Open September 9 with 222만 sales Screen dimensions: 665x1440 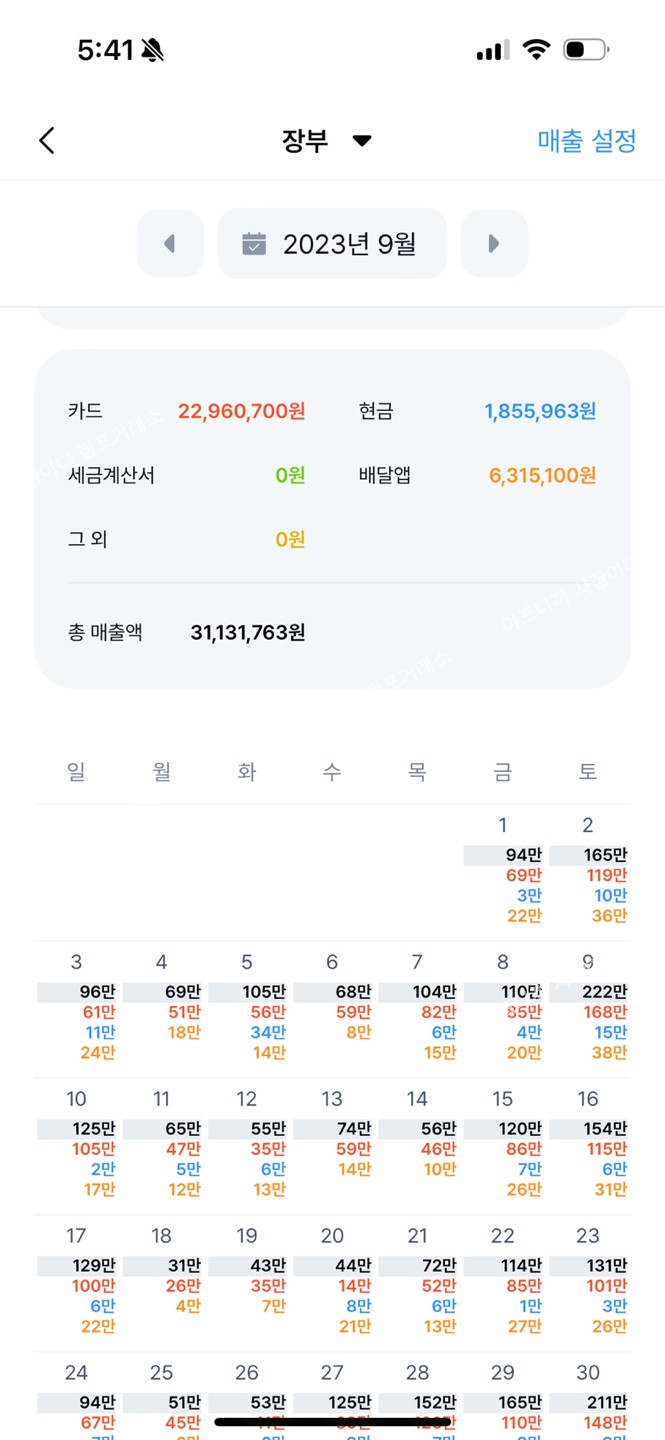click(x=588, y=1008)
